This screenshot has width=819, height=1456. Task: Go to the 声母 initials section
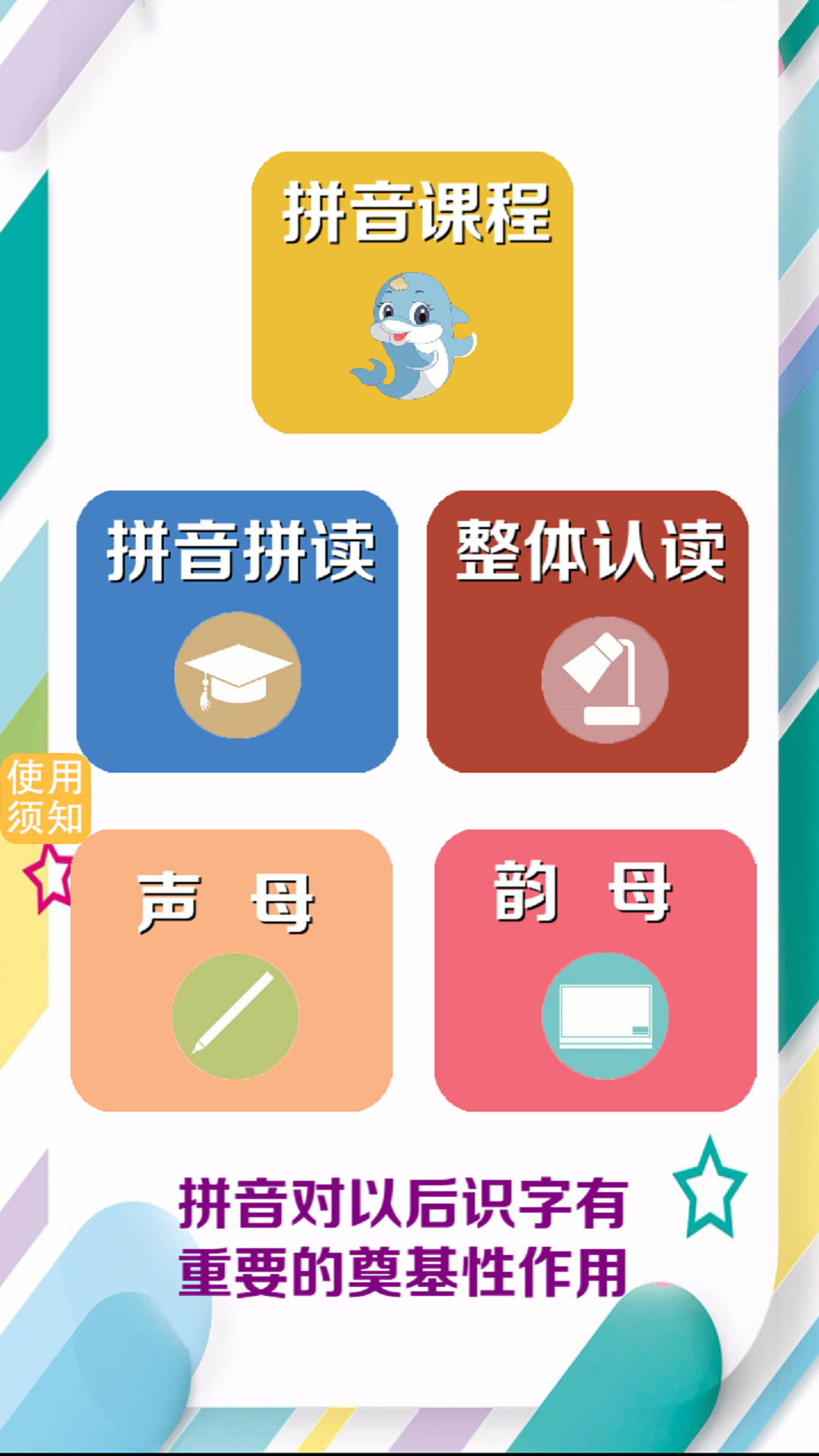coord(232,970)
